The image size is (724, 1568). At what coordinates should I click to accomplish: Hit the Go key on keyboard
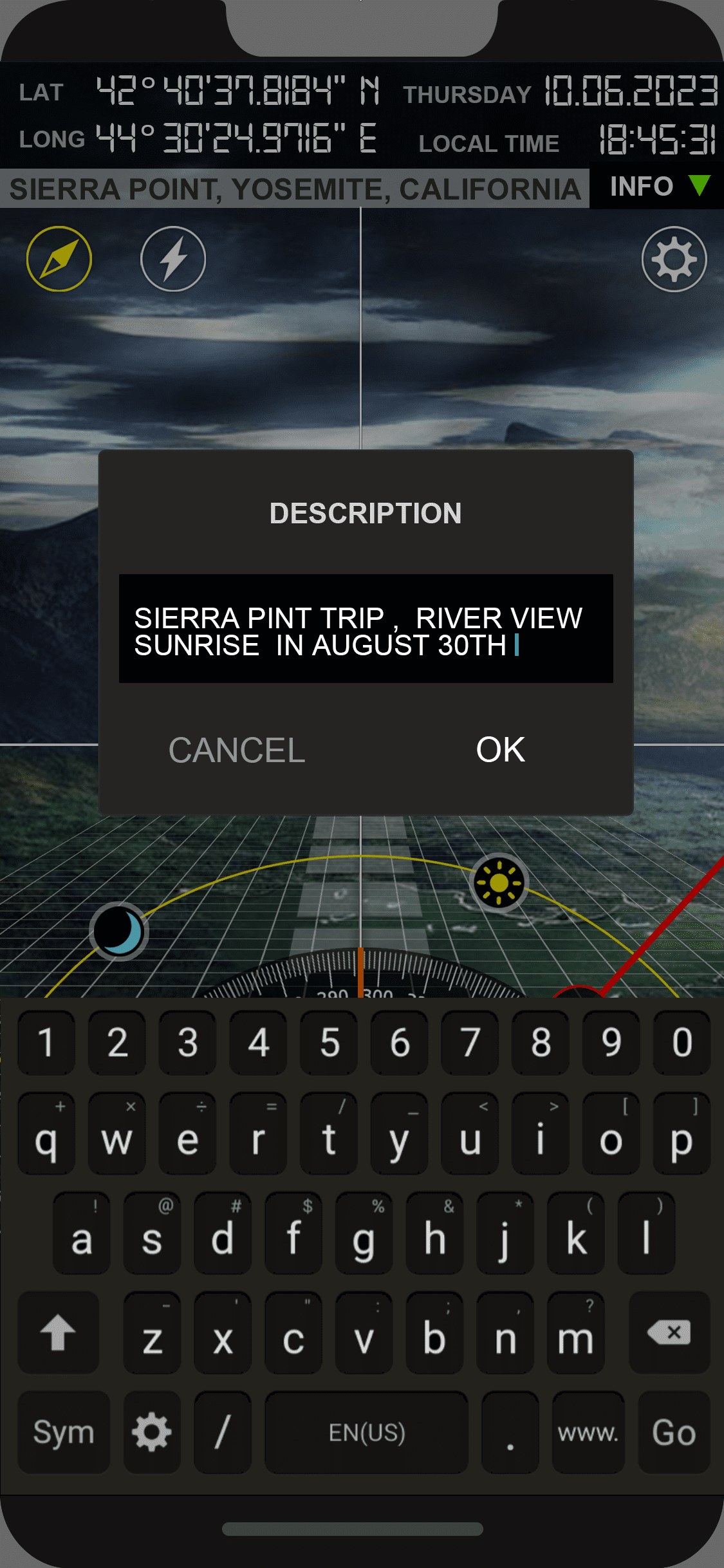(674, 1433)
